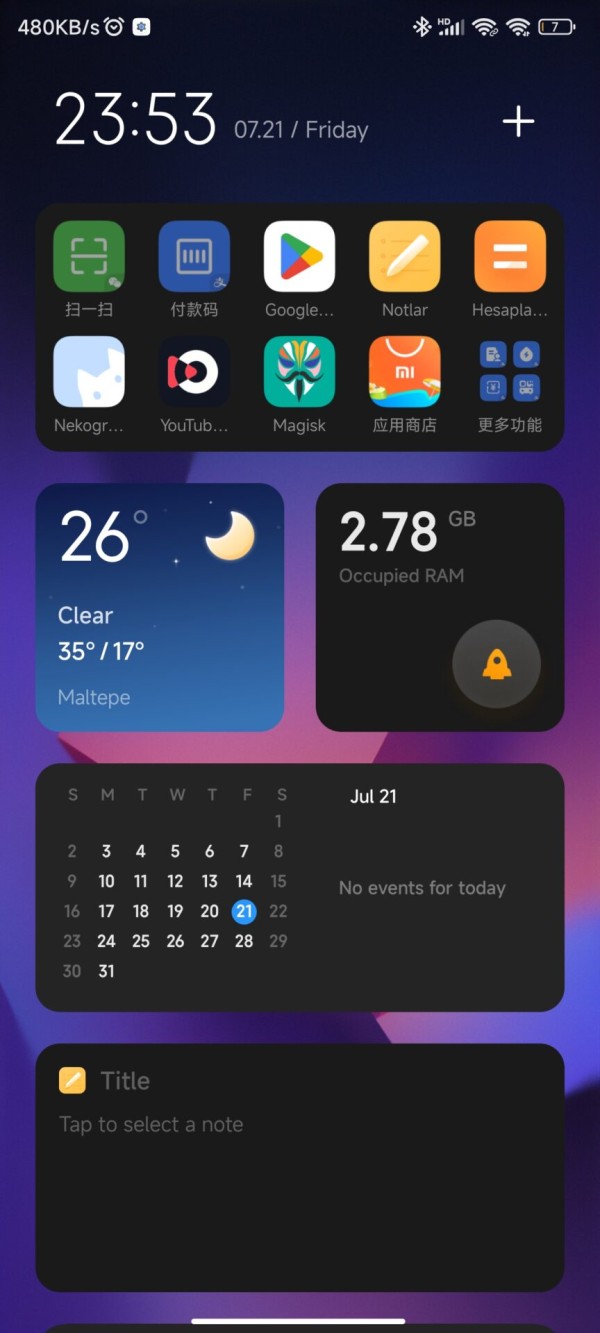Tap the plus icon to add widgets
600x1333 pixels.
coord(518,122)
